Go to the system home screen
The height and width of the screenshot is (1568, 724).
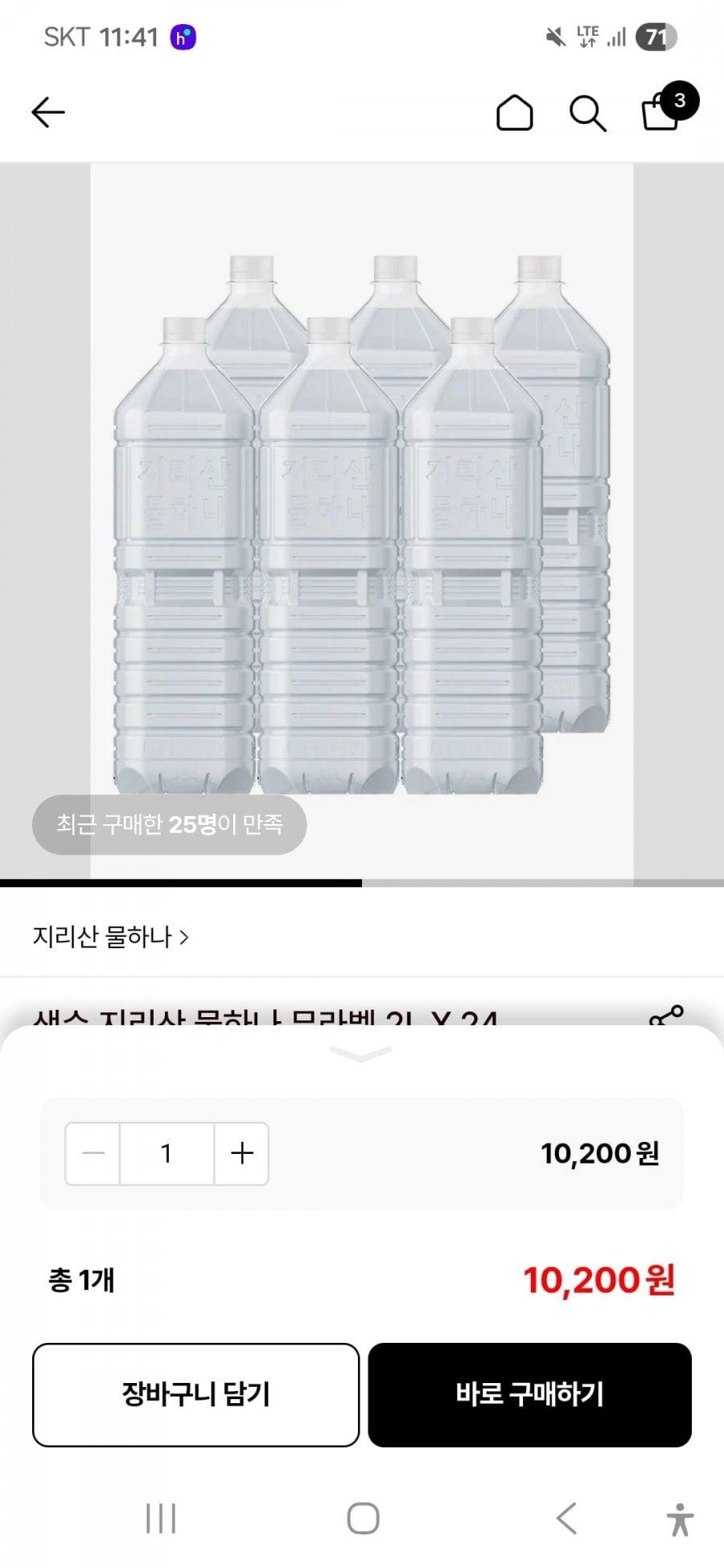363,1519
